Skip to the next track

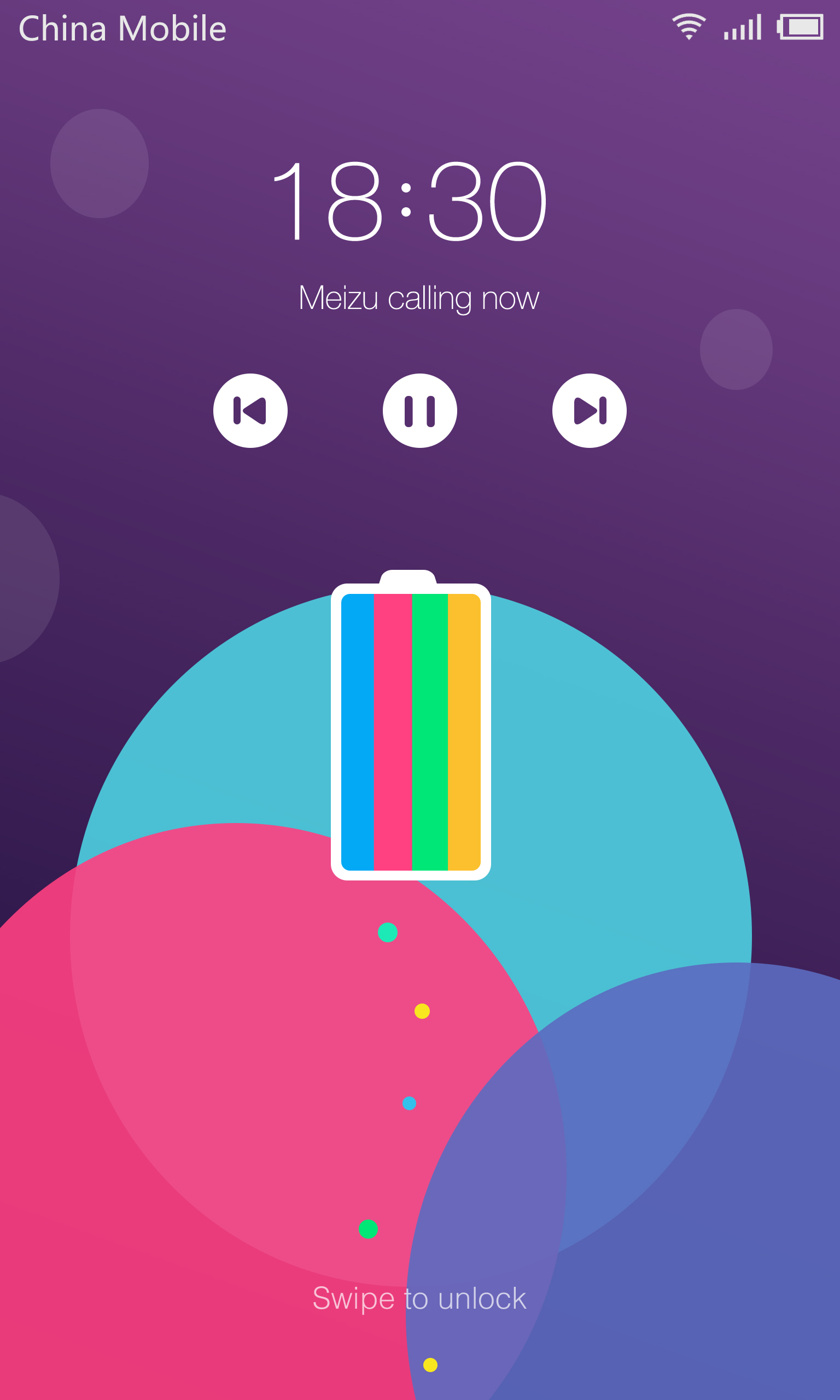point(589,411)
